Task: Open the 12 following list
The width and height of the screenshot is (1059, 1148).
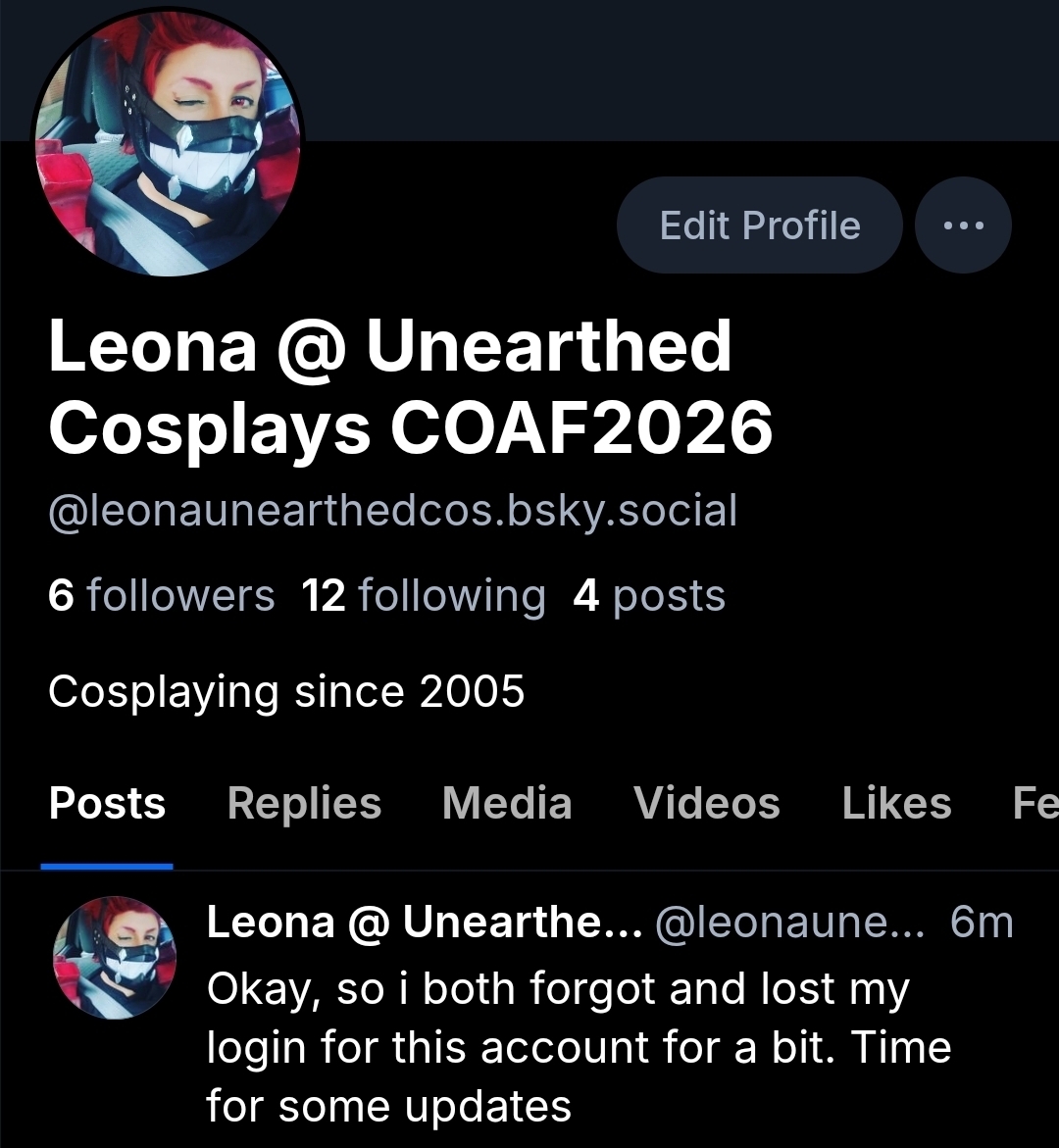Action: [423, 596]
